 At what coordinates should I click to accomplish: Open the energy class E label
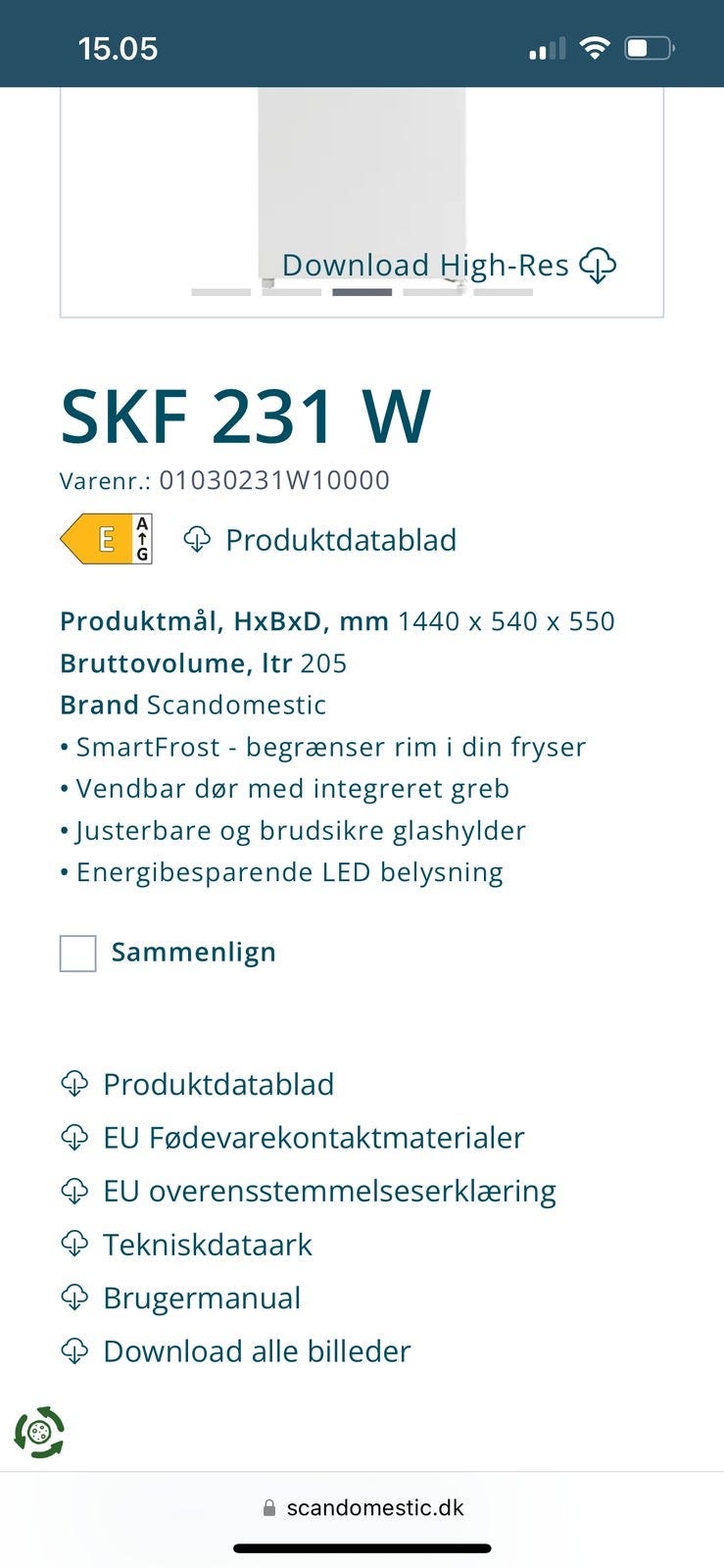(x=107, y=539)
